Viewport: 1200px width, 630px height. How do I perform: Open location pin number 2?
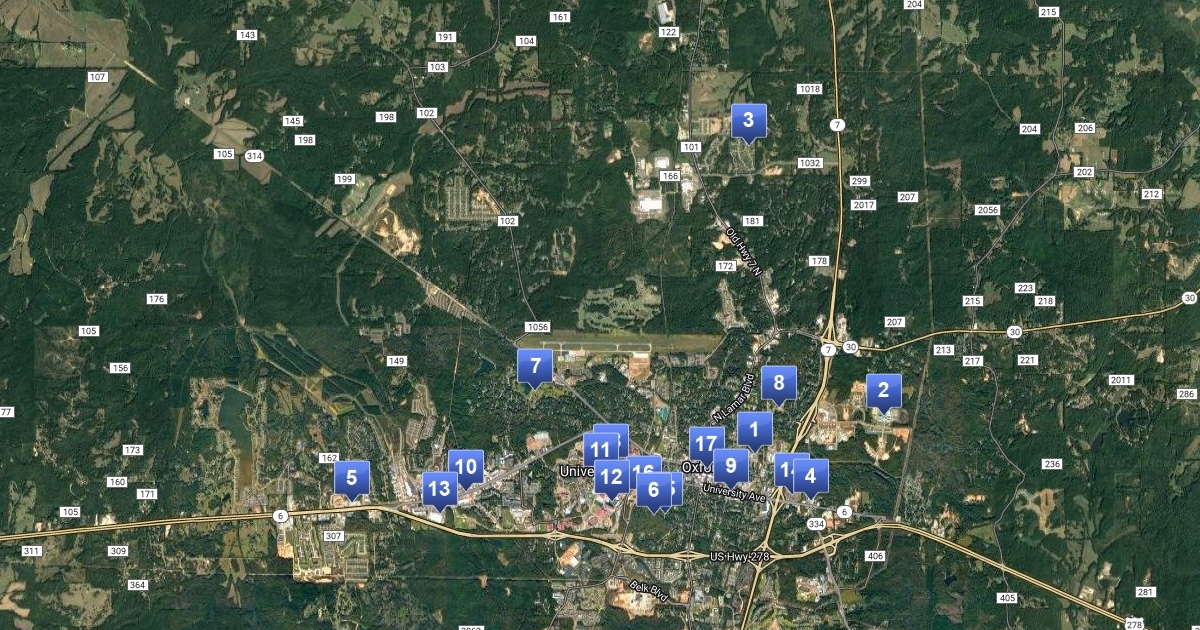point(883,390)
